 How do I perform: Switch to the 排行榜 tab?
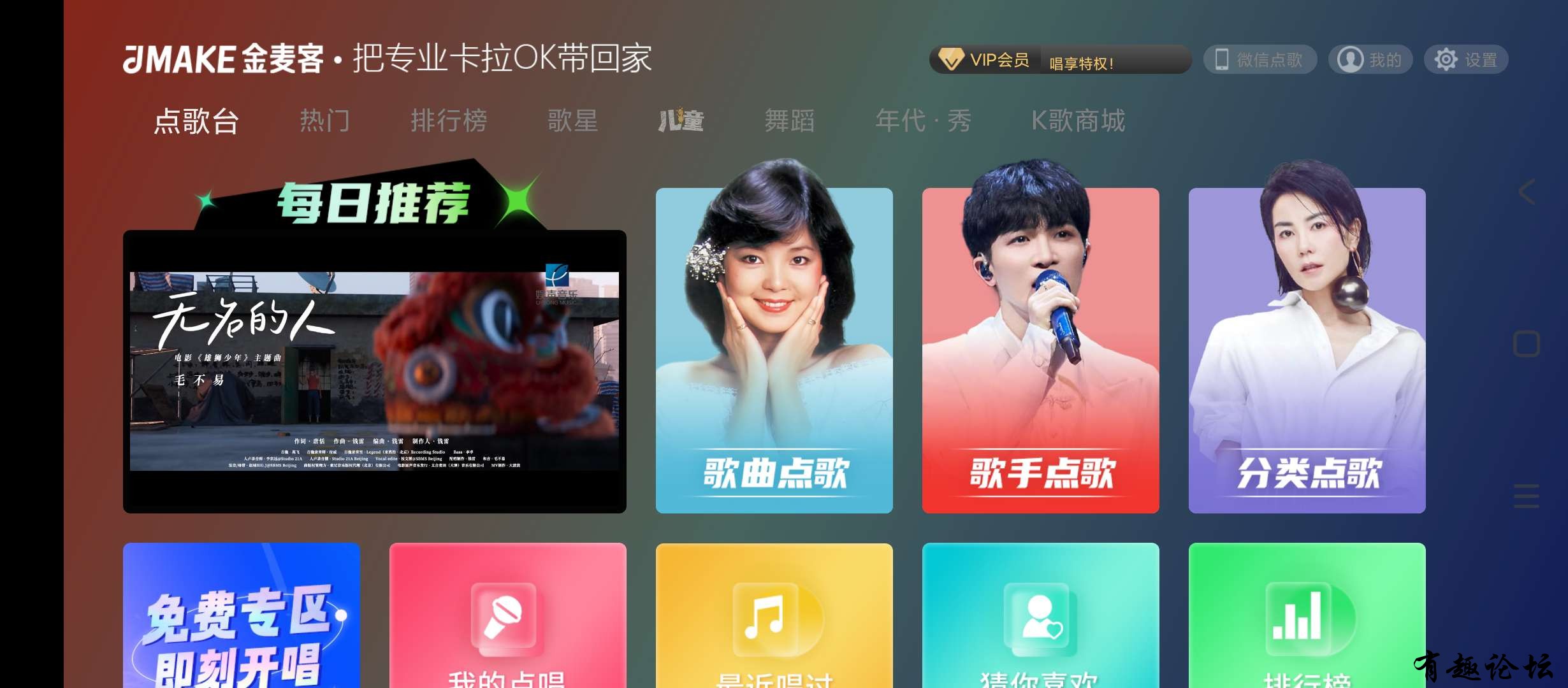pyautogui.click(x=449, y=120)
